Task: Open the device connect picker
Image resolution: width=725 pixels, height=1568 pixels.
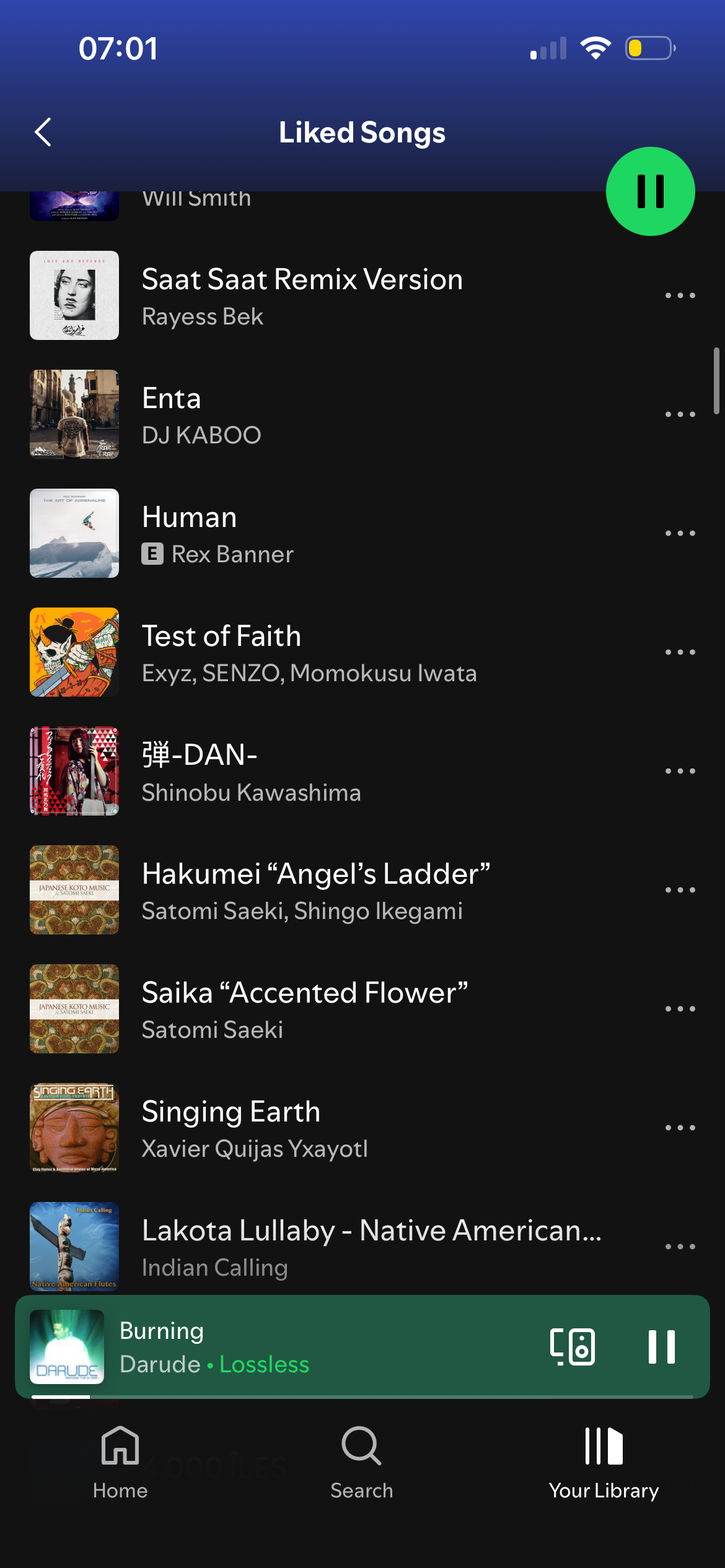Action: (572, 1347)
